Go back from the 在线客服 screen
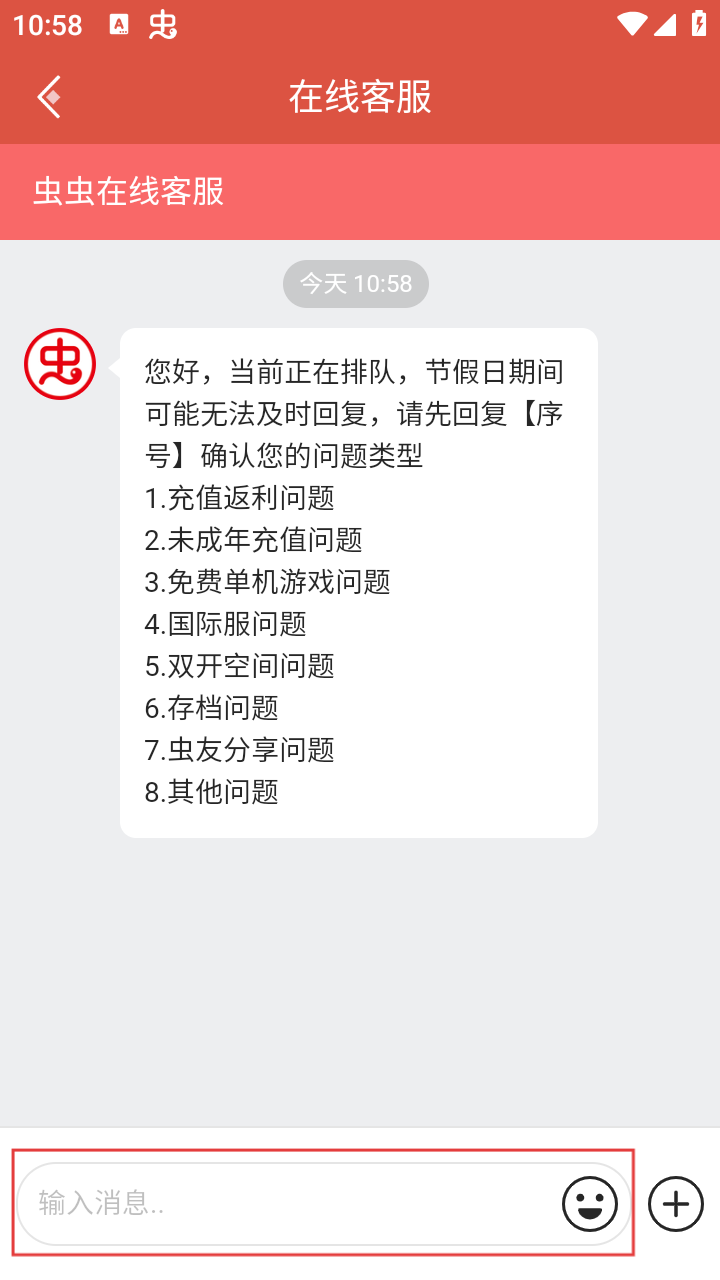 tap(49, 97)
